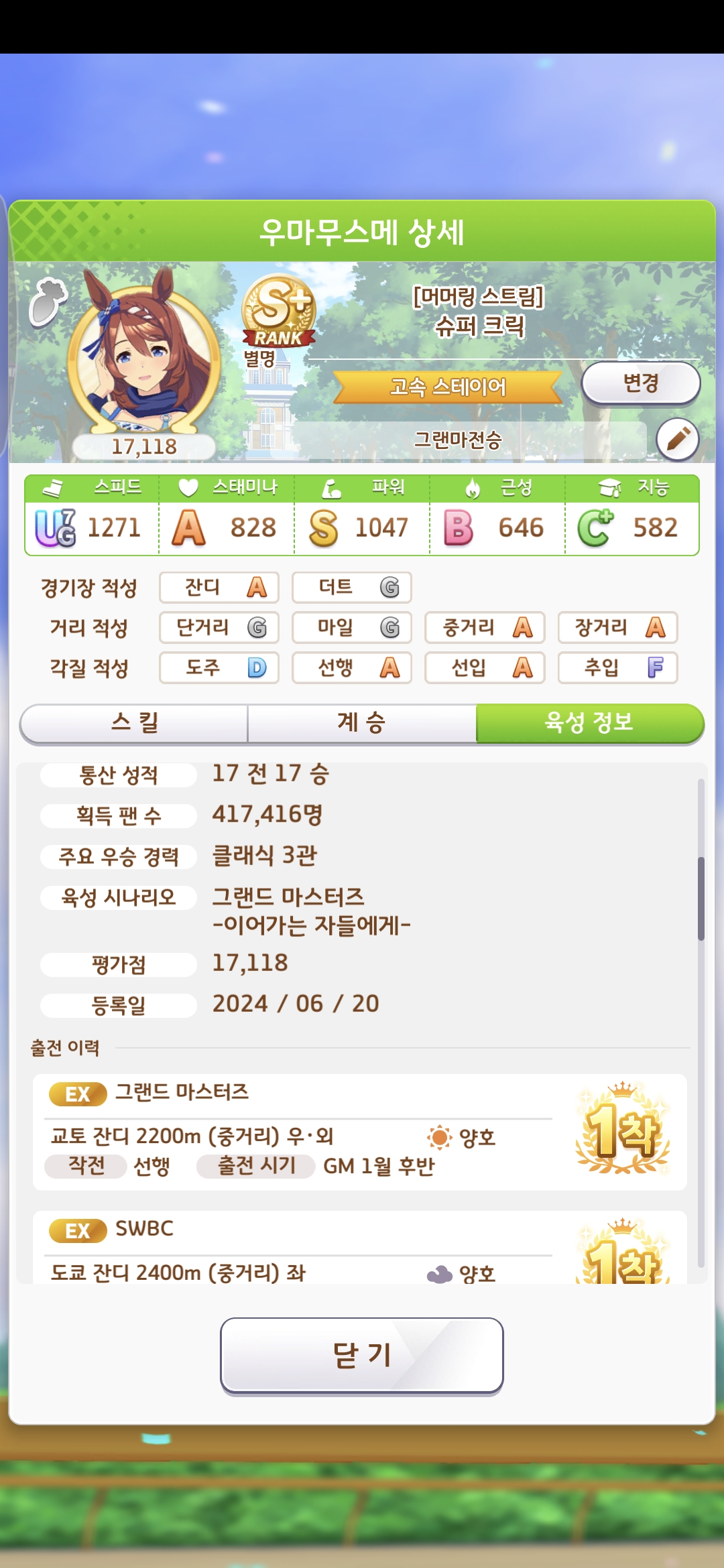Edit the memo with the pencil icon
The image size is (724, 1568).
677,440
